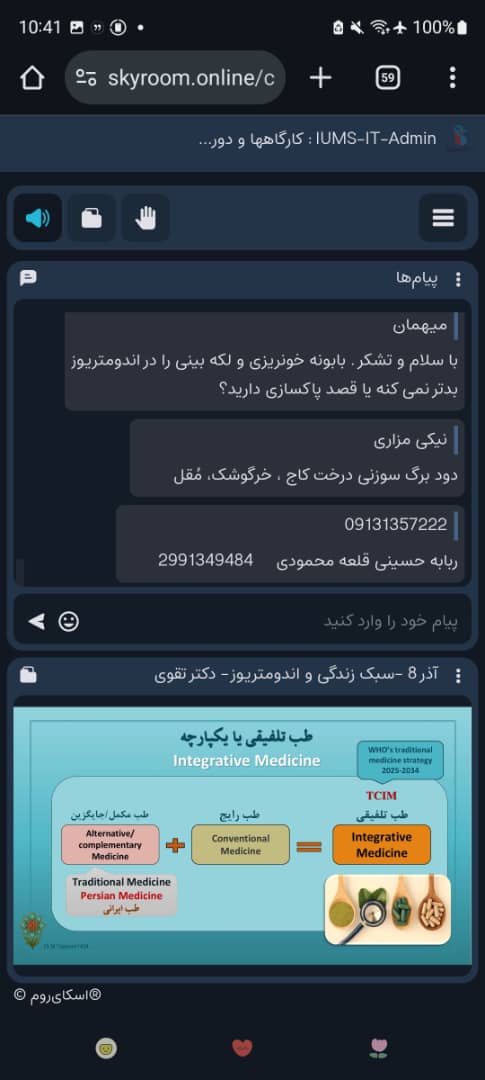The width and height of the screenshot is (485, 1080).
Task: Raise your hand in the room
Action: pos(146,218)
